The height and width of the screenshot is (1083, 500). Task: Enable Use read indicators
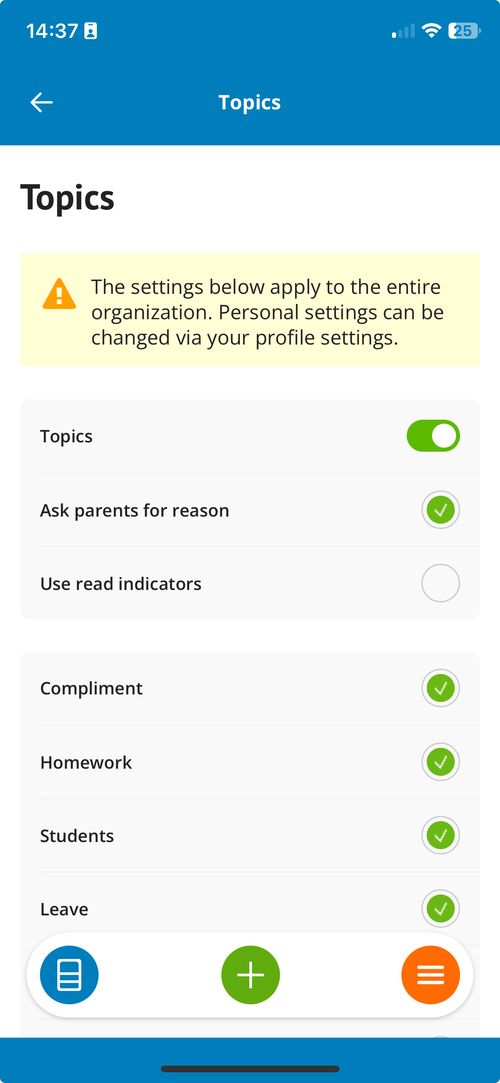point(441,584)
